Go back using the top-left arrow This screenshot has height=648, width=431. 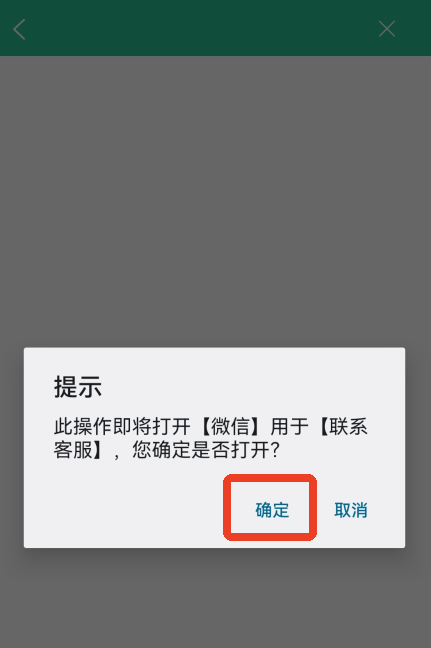(19, 29)
